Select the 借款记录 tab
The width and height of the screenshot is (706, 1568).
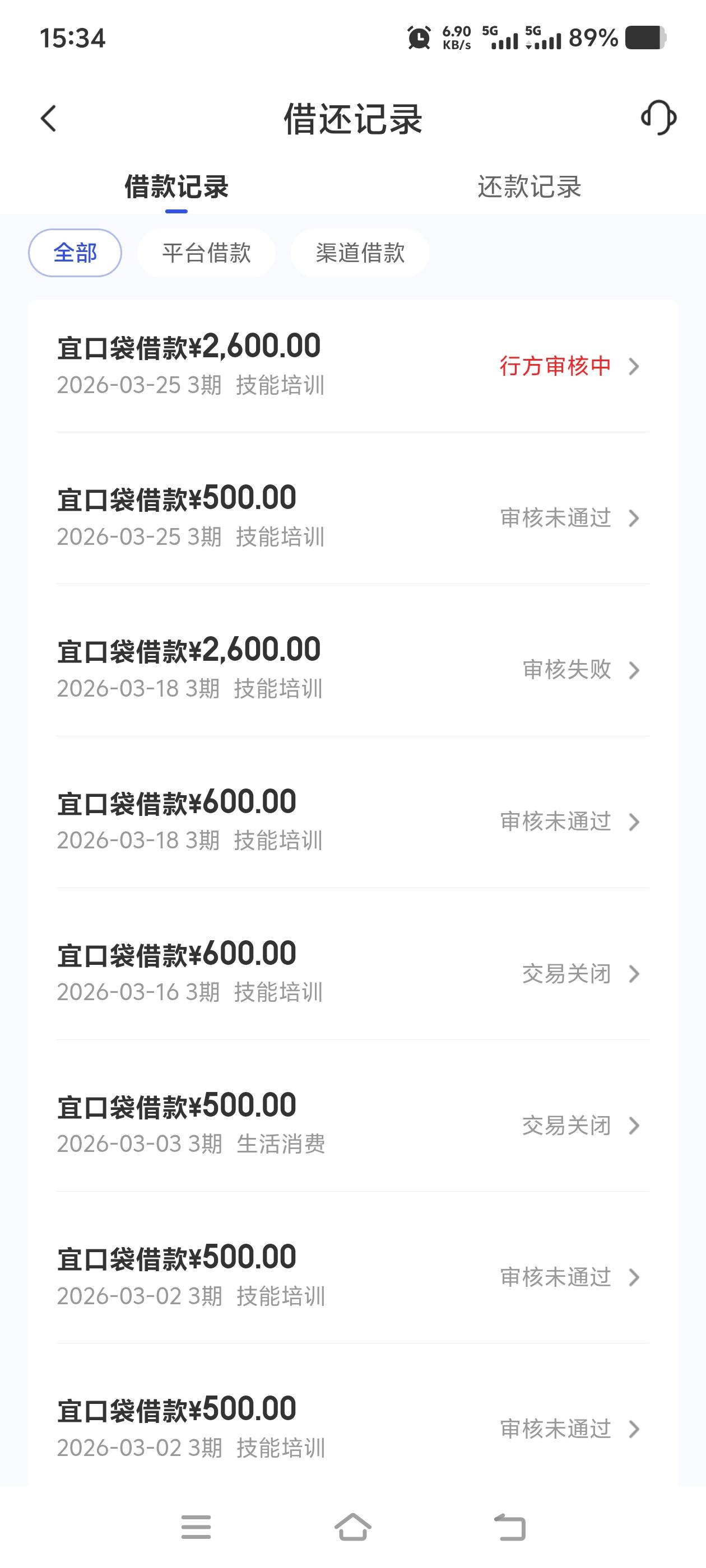[x=176, y=187]
